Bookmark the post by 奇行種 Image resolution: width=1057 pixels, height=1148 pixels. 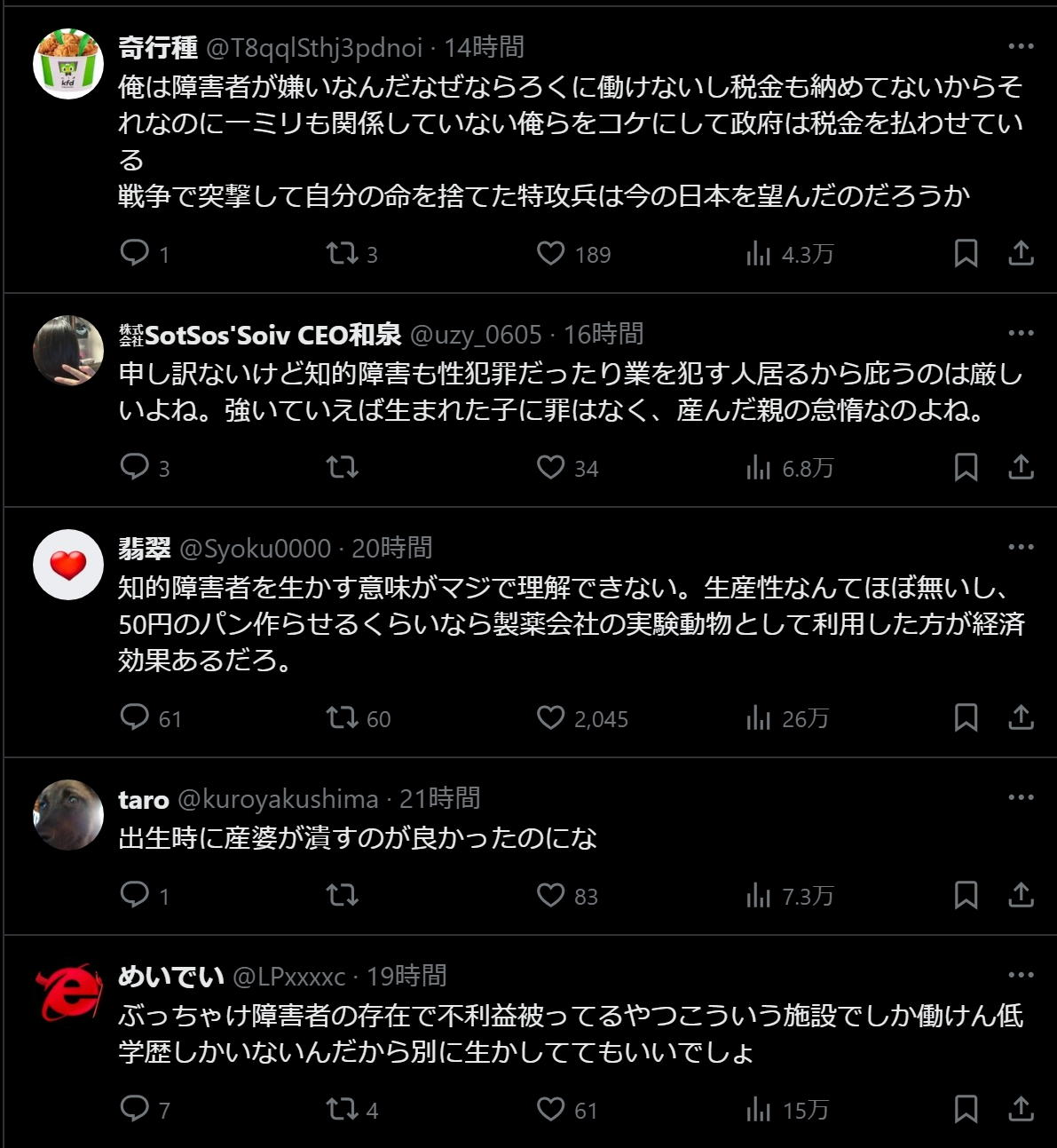click(966, 254)
